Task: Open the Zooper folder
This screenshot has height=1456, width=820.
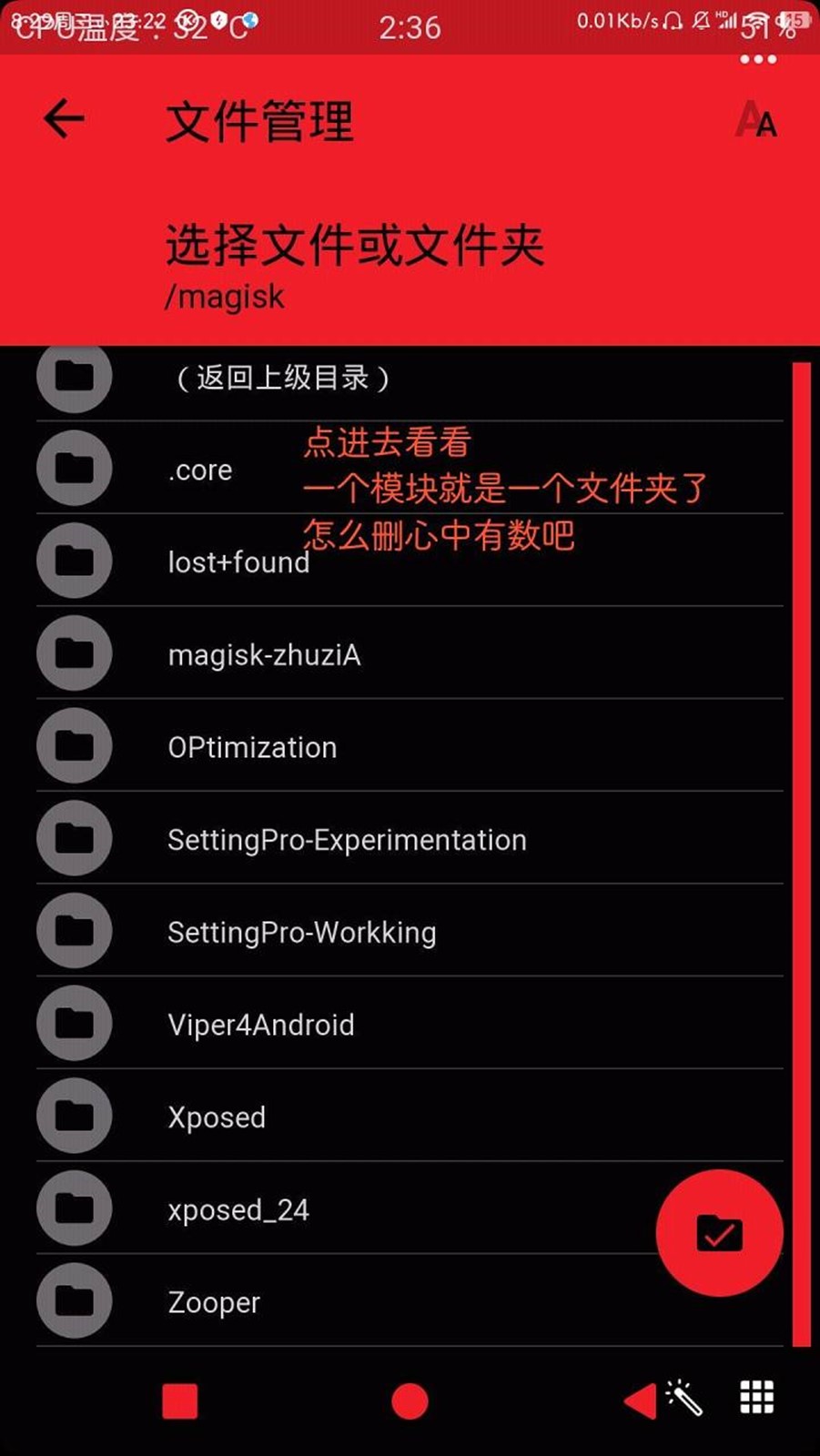Action: 214,1303
